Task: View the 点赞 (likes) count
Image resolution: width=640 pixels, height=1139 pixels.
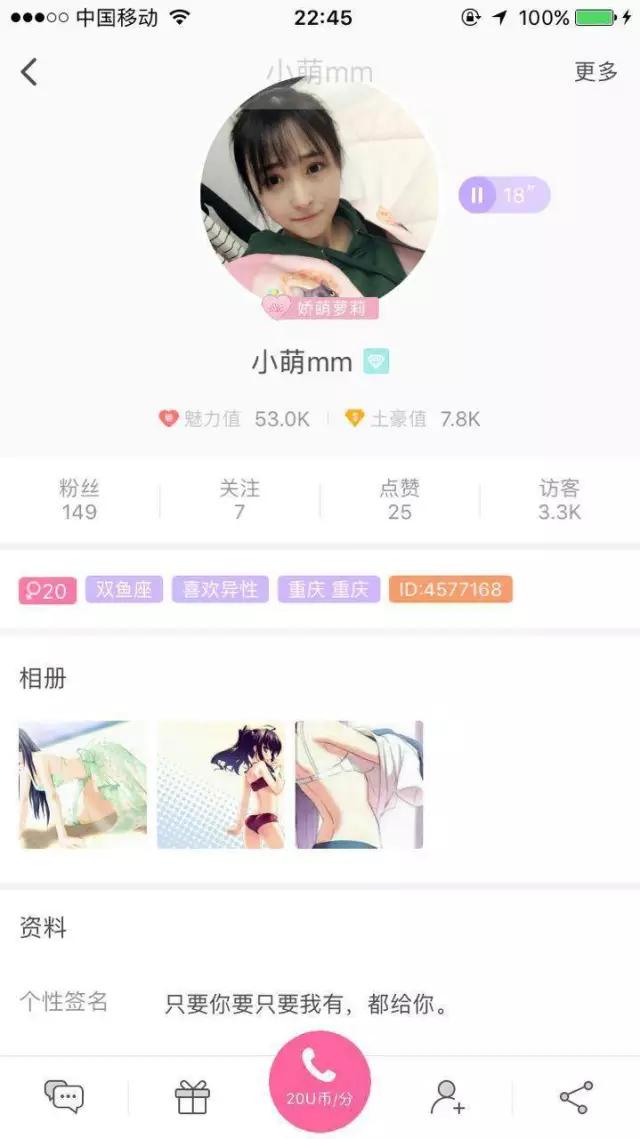Action: [x=399, y=500]
